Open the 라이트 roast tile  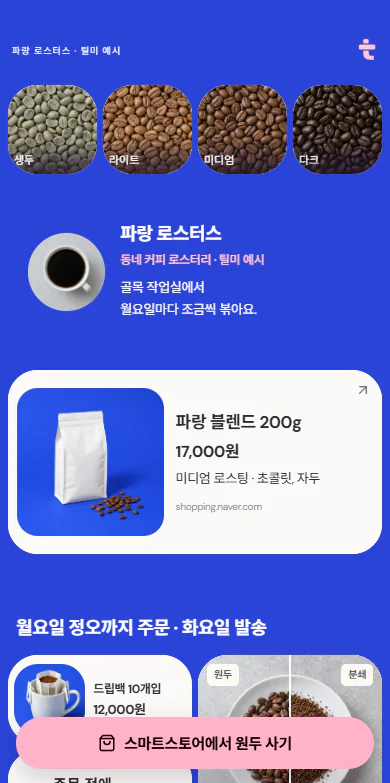[147, 129]
